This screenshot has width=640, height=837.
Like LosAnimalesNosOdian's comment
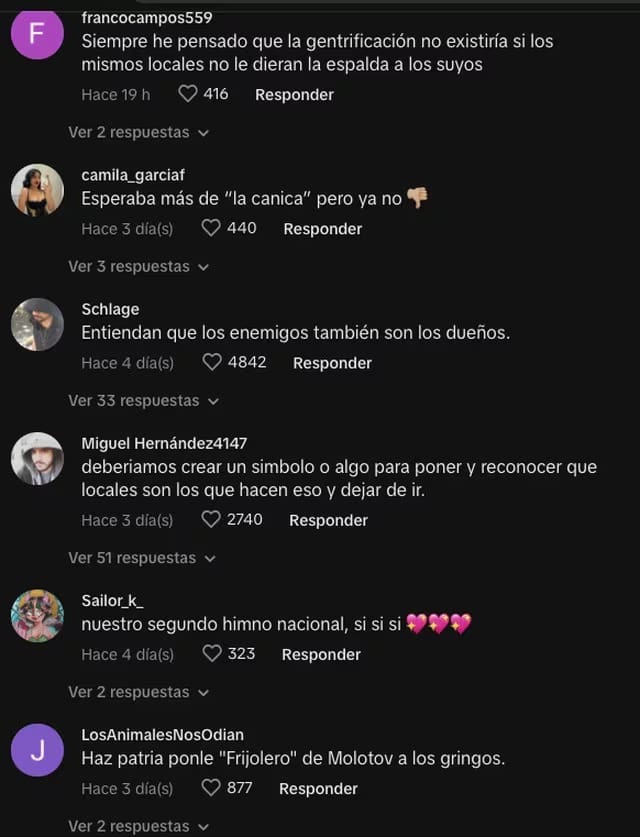pos(211,788)
